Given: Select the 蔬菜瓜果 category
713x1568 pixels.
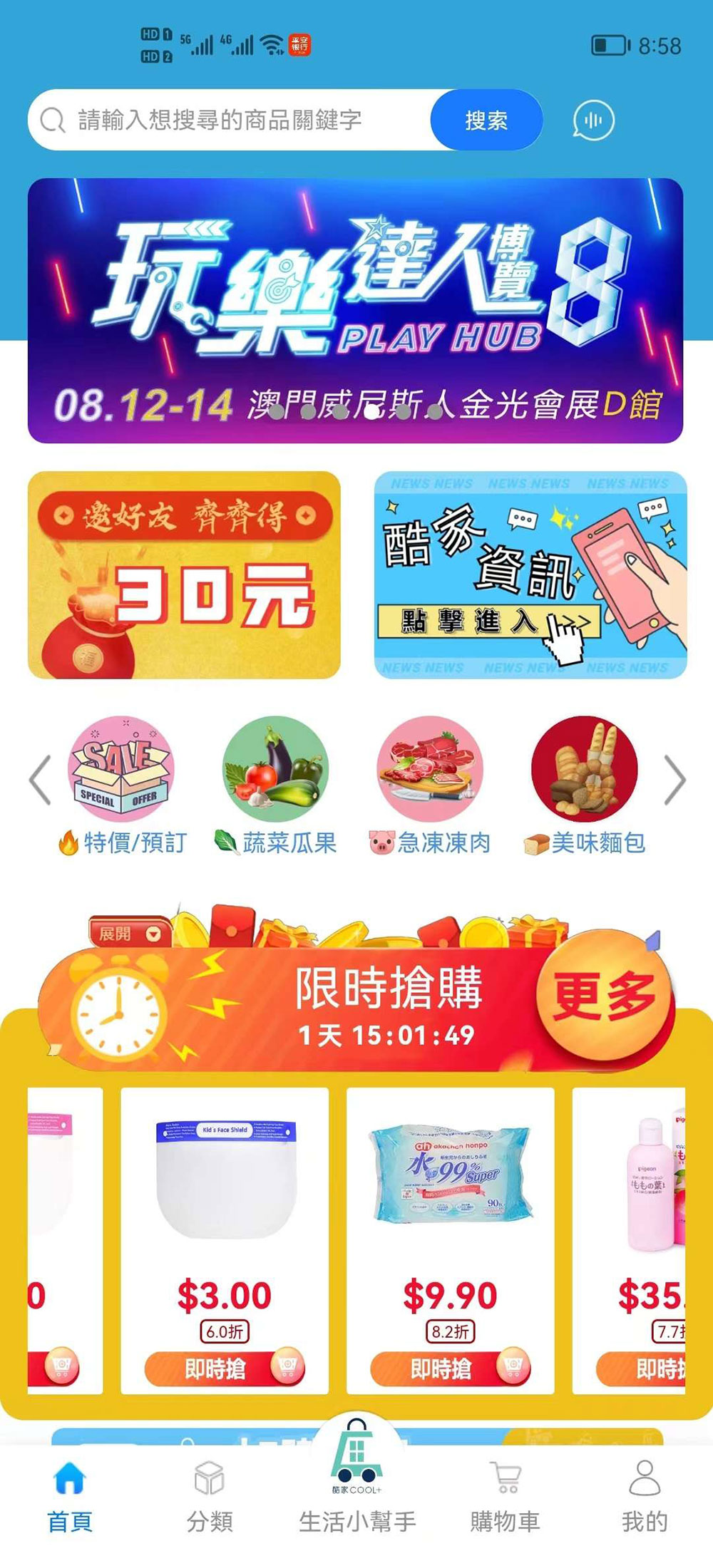Looking at the screenshot, I should pos(276,784).
